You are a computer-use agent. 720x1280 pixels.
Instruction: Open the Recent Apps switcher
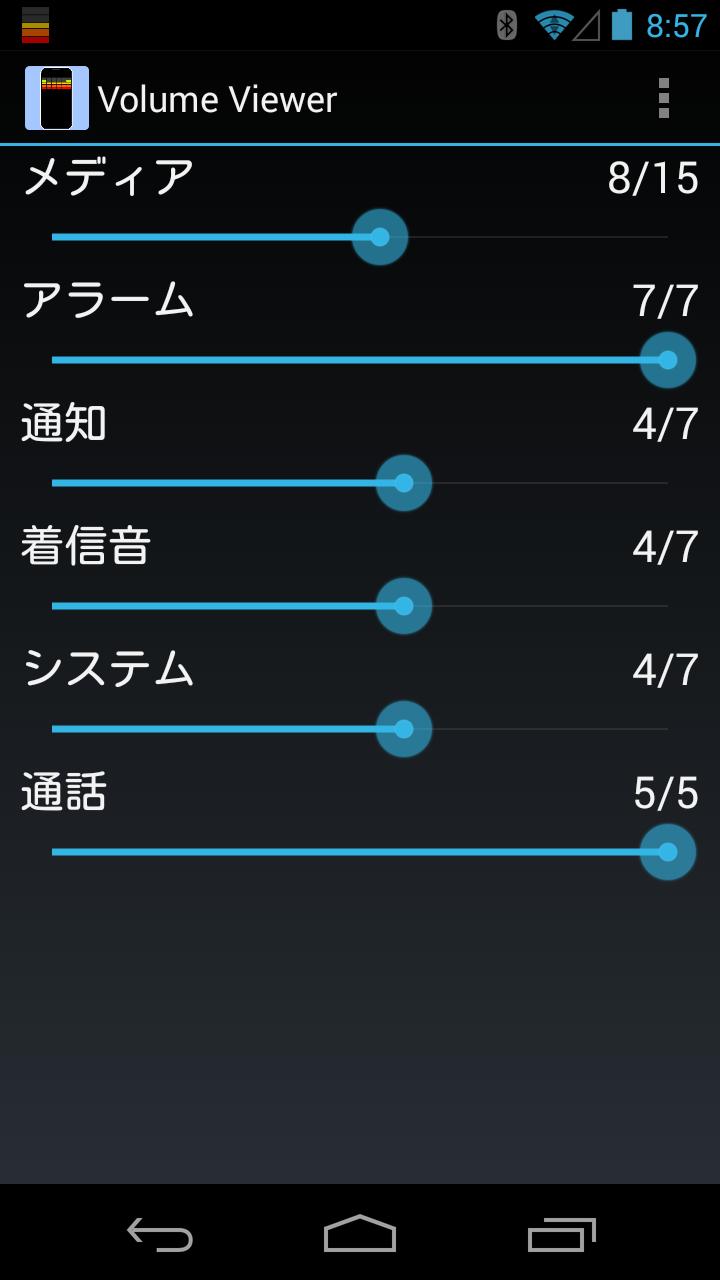560,1237
